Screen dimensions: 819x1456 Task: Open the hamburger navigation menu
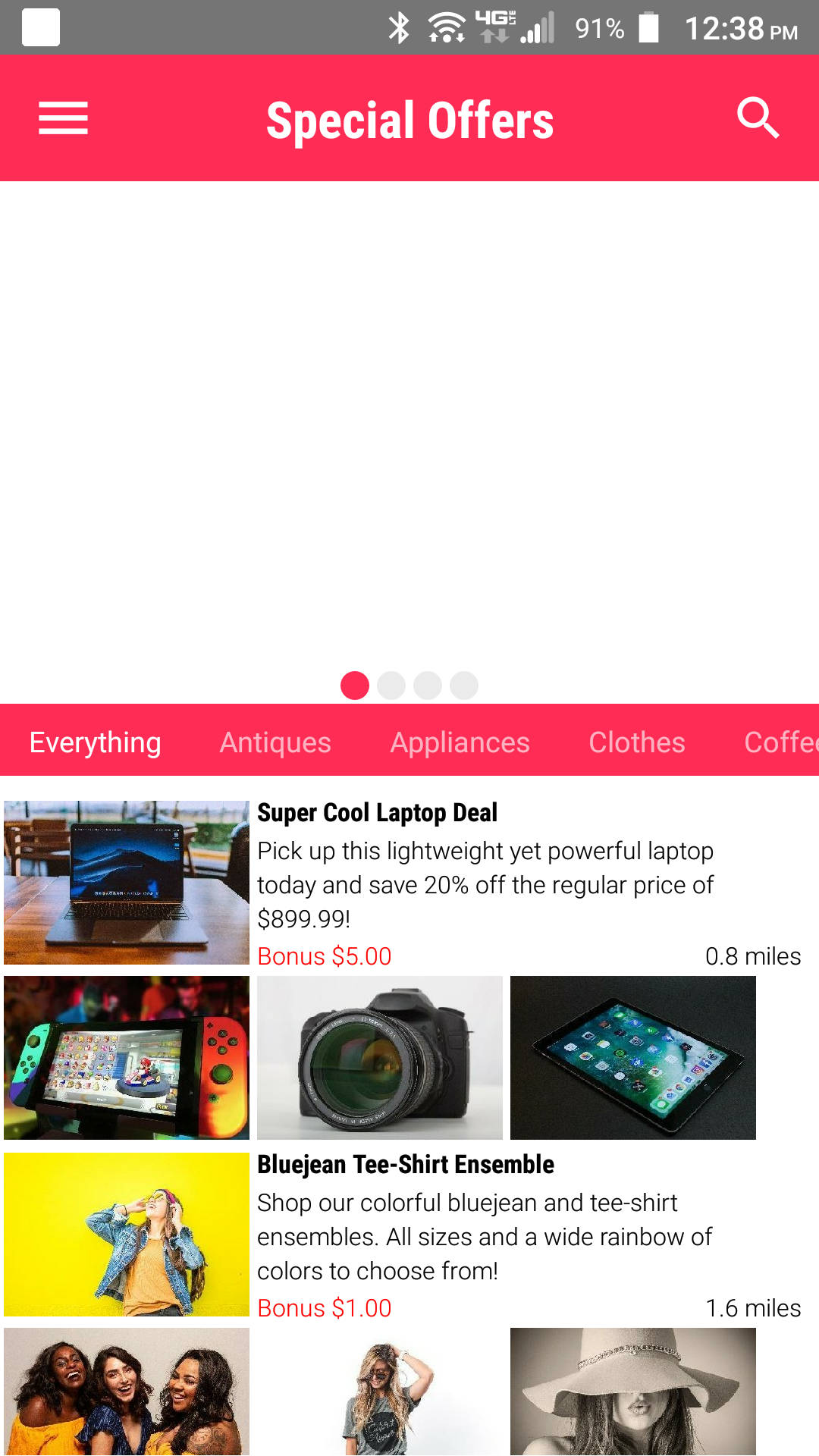pos(64,118)
